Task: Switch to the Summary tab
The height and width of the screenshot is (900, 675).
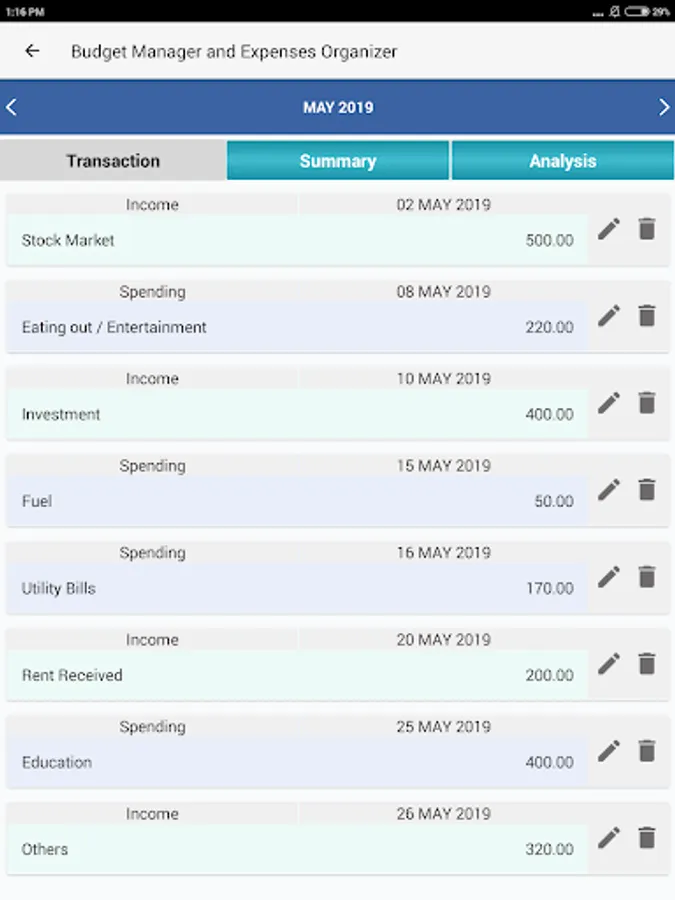Action: pyautogui.click(x=338, y=161)
